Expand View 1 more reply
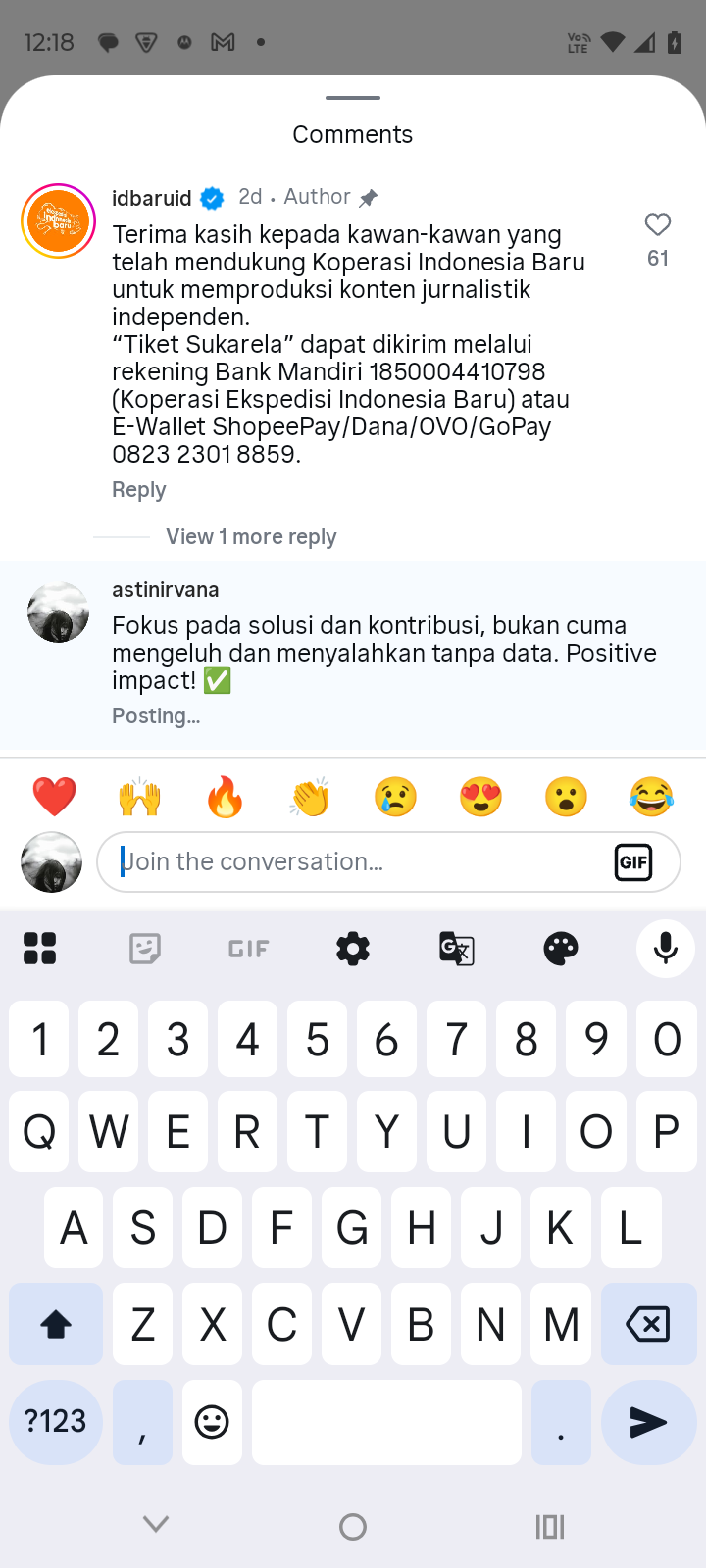This screenshot has height=1568, width=706. click(251, 536)
